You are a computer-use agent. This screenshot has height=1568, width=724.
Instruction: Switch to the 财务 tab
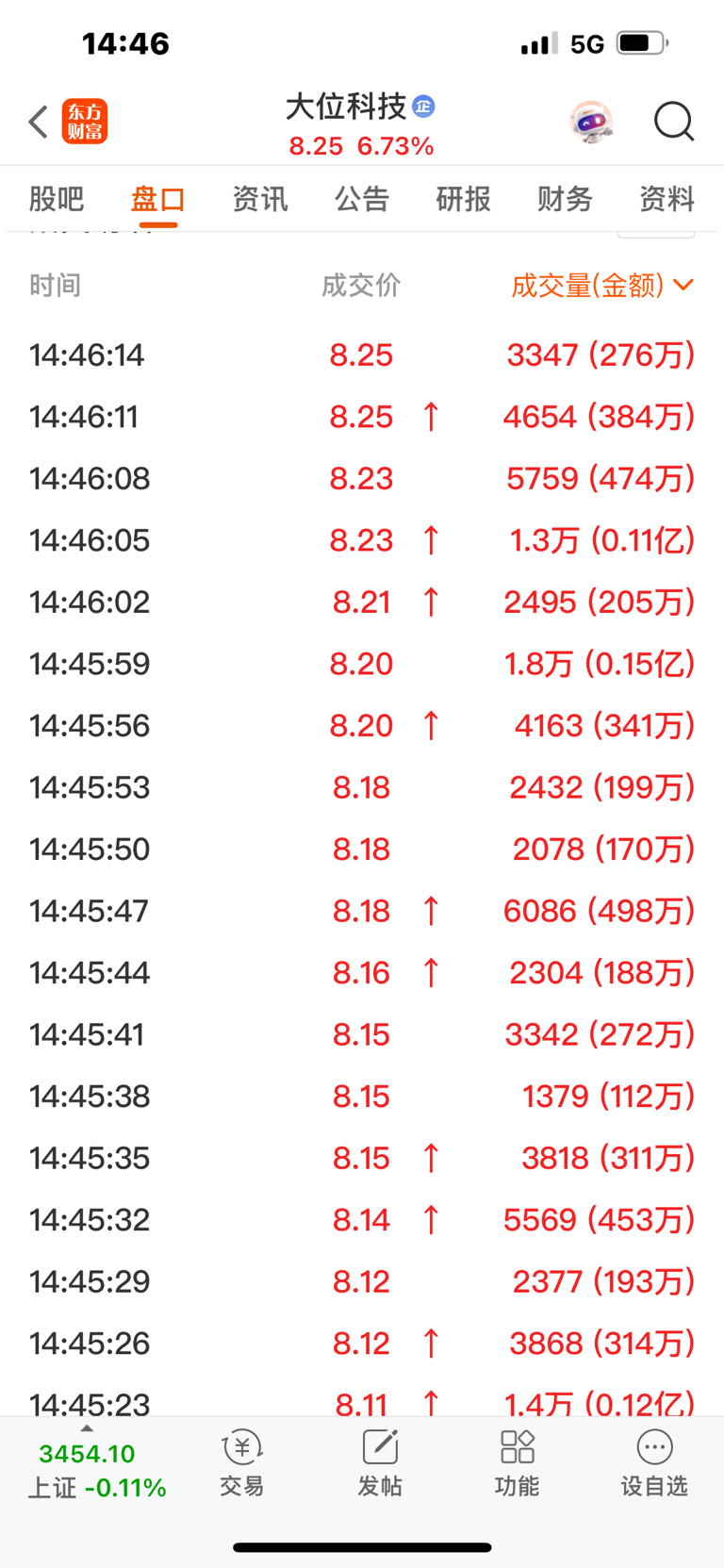[x=565, y=199]
